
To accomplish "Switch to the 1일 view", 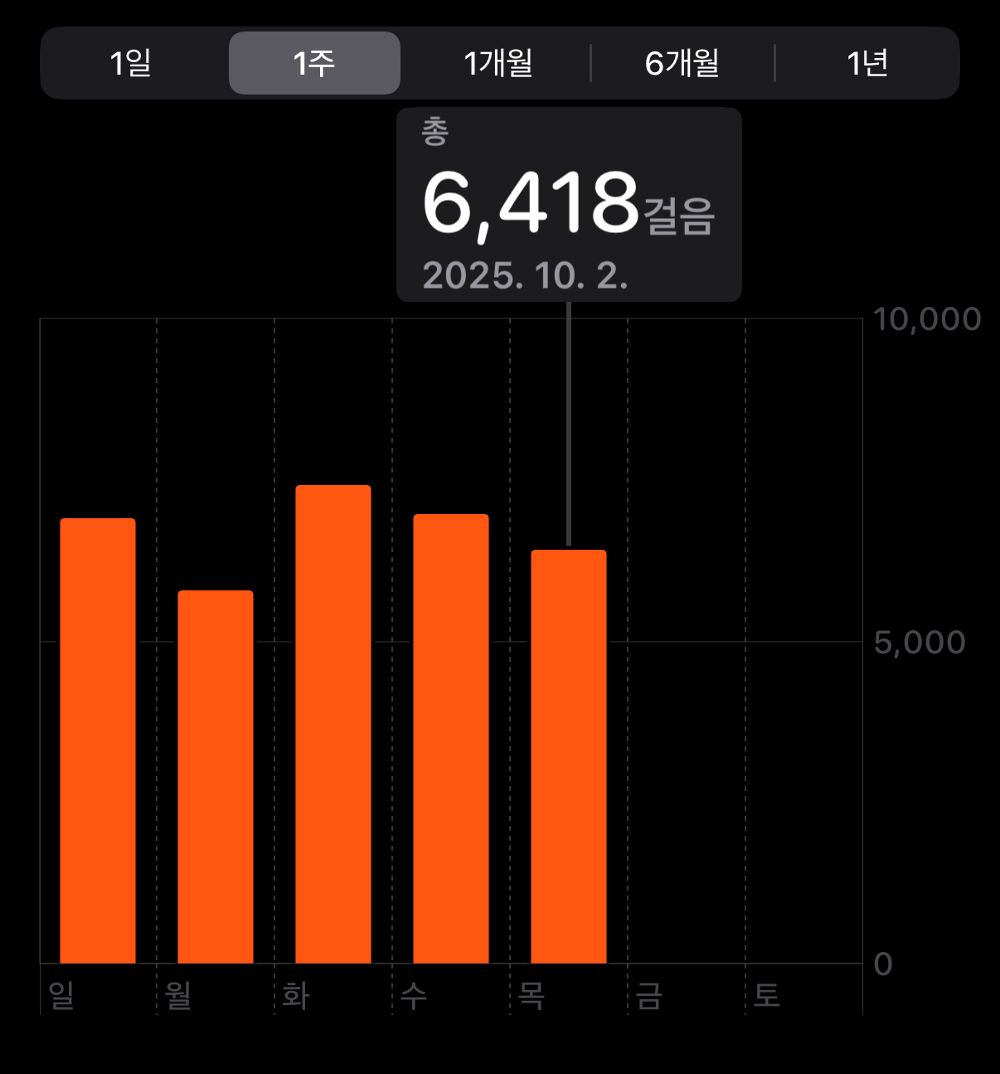I will coord(130,64).
